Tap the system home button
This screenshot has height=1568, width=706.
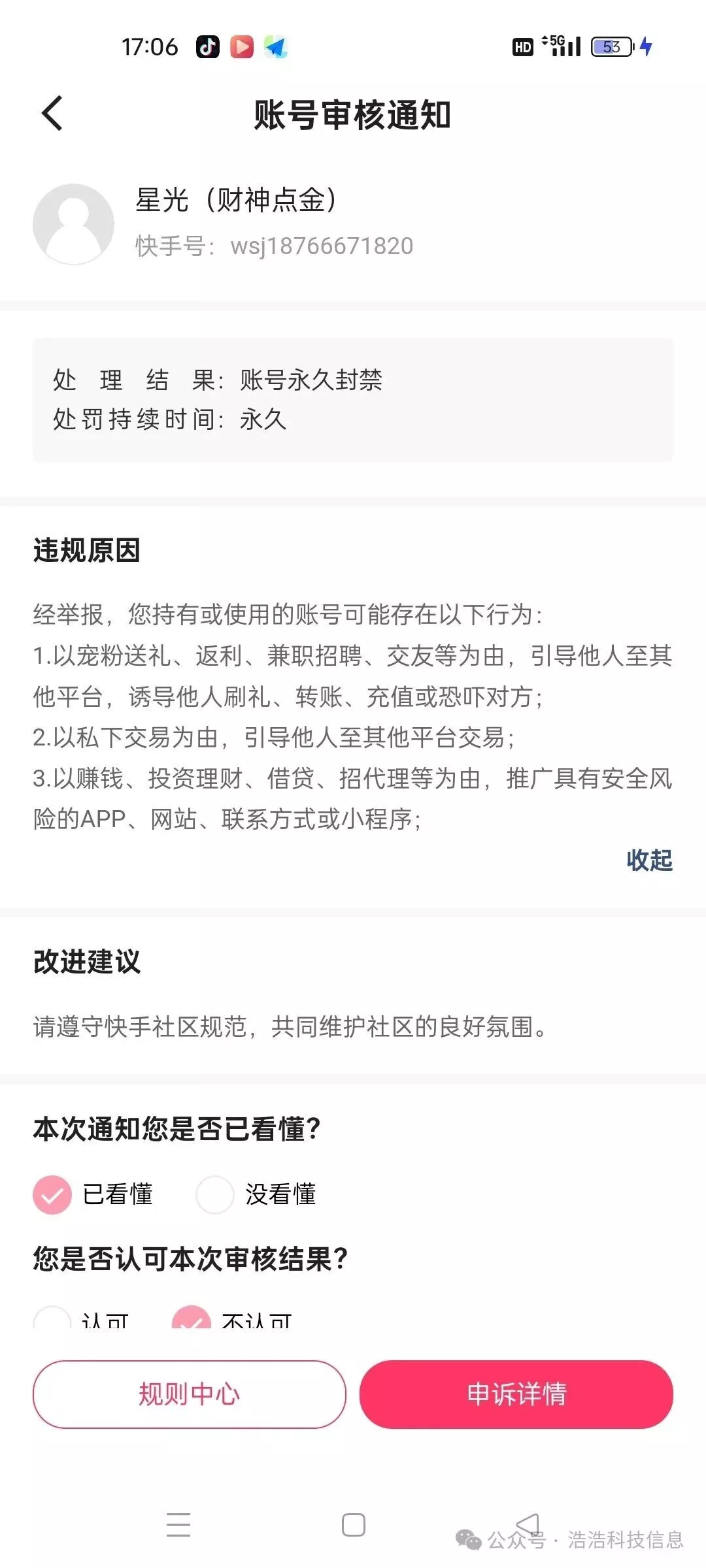point(353,1525)
